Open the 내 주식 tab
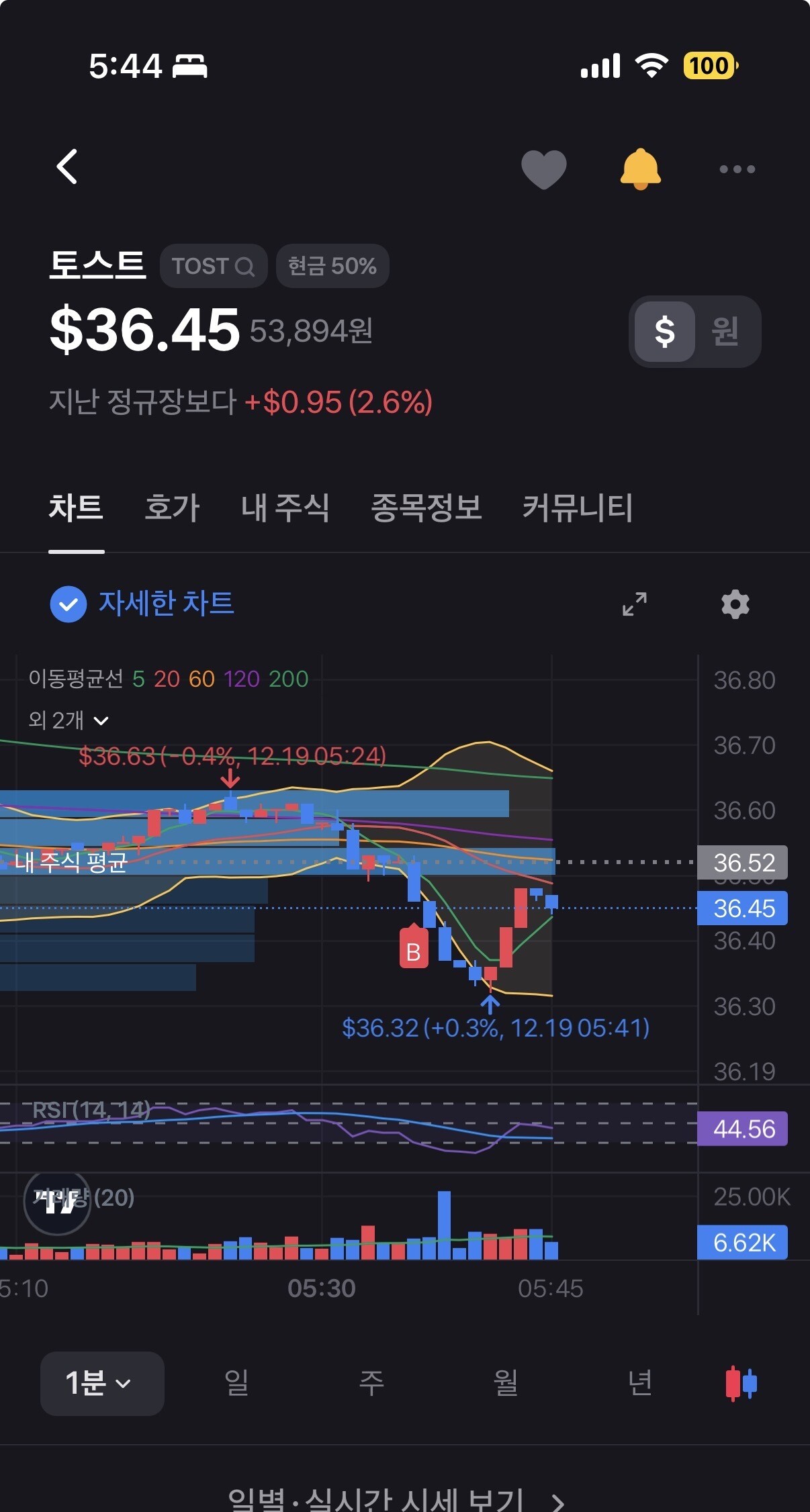 (285, 508)
